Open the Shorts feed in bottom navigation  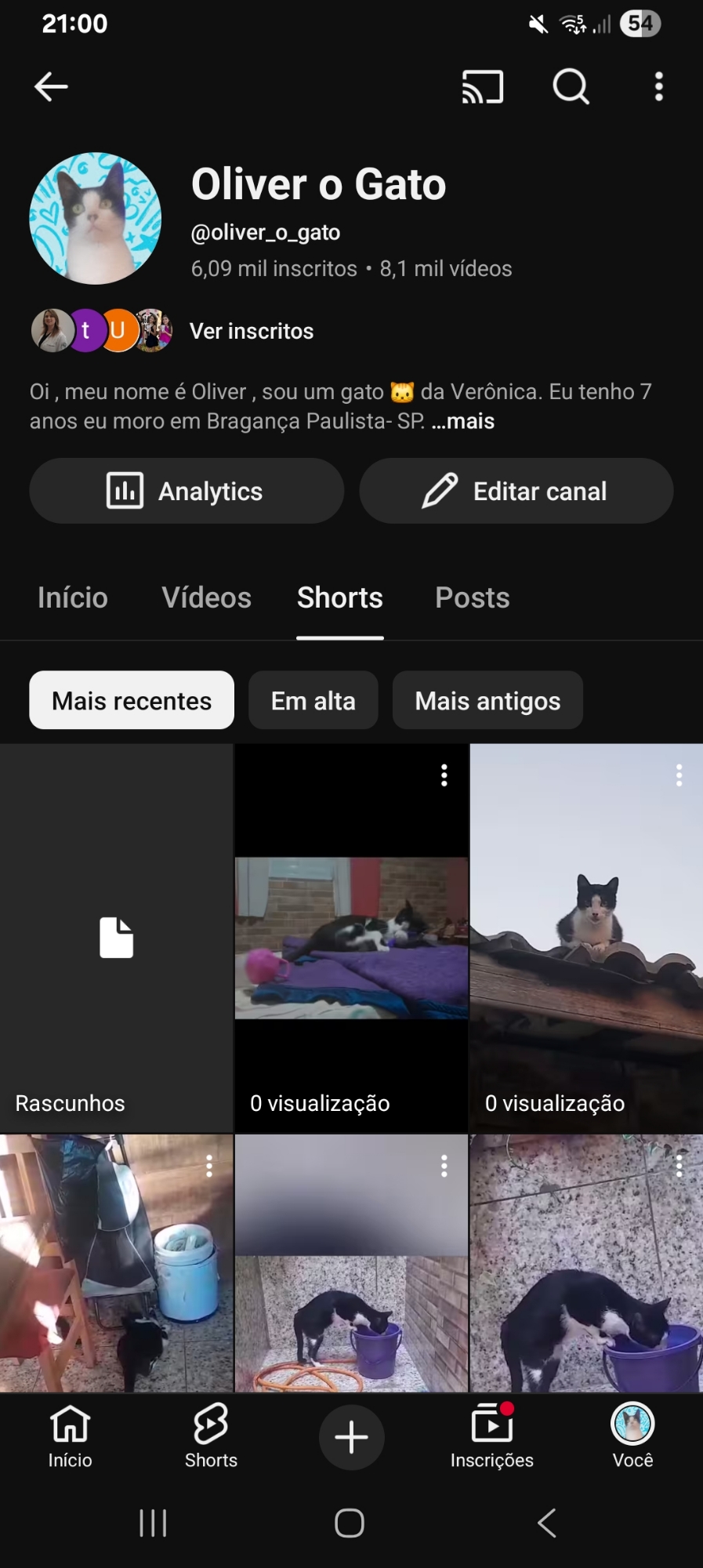tap(211, 1437)
